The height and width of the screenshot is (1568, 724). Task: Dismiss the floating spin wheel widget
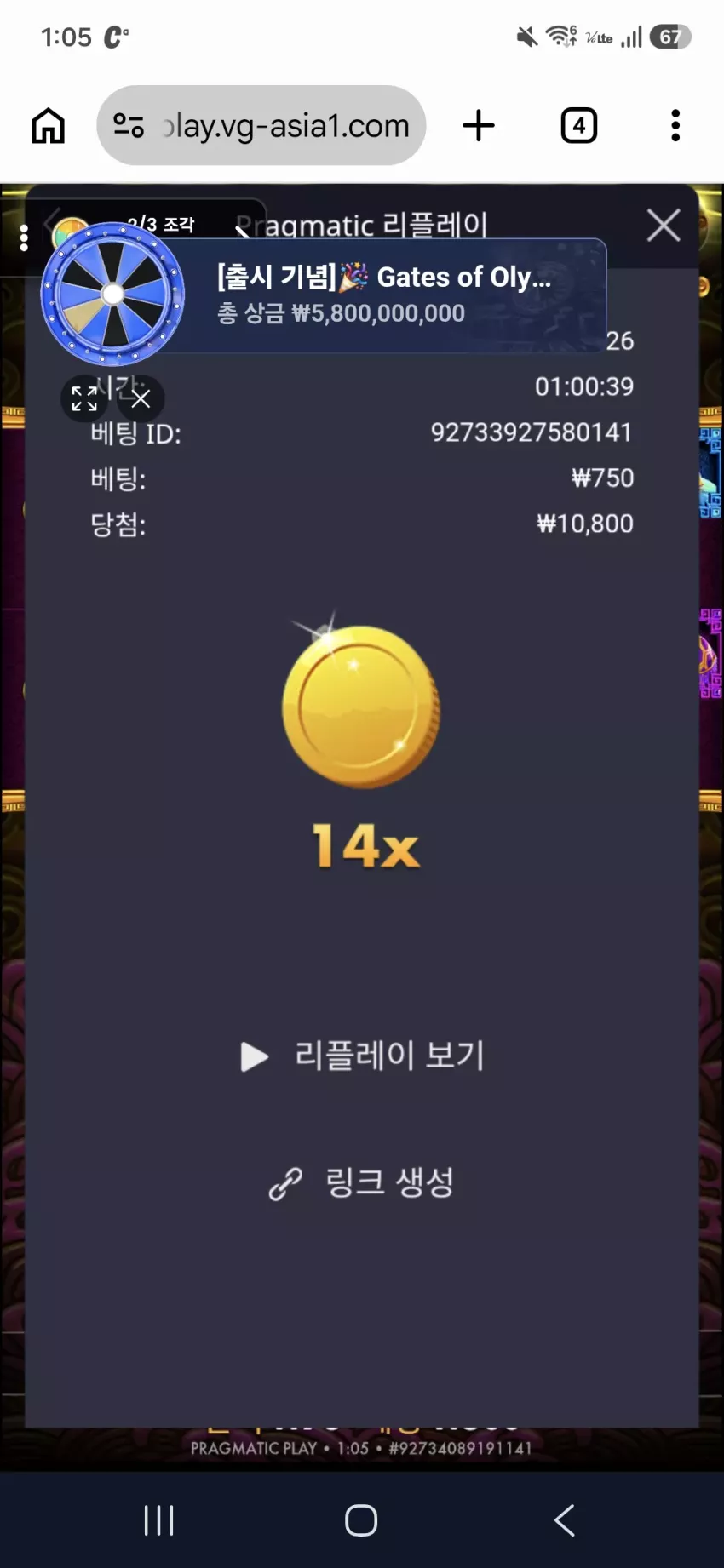coord(141,398)
